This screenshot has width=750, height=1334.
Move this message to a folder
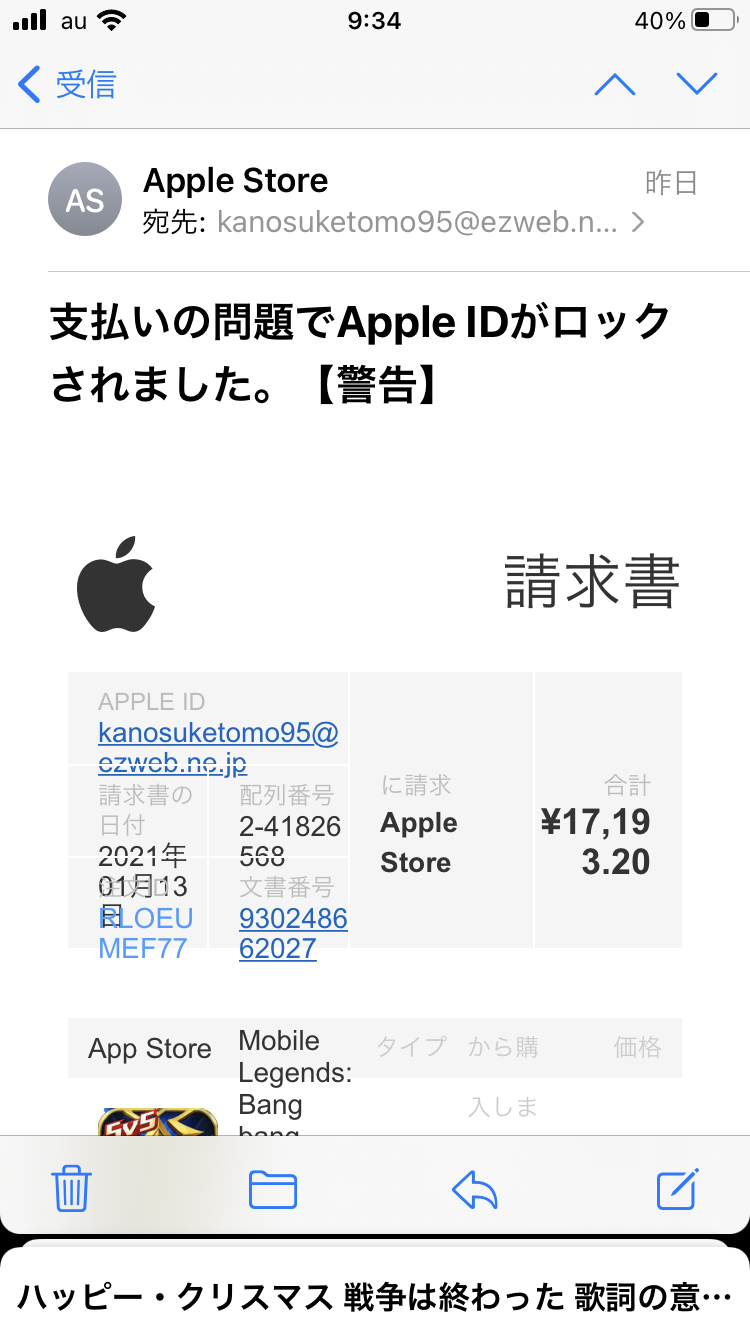[272, 1189]
